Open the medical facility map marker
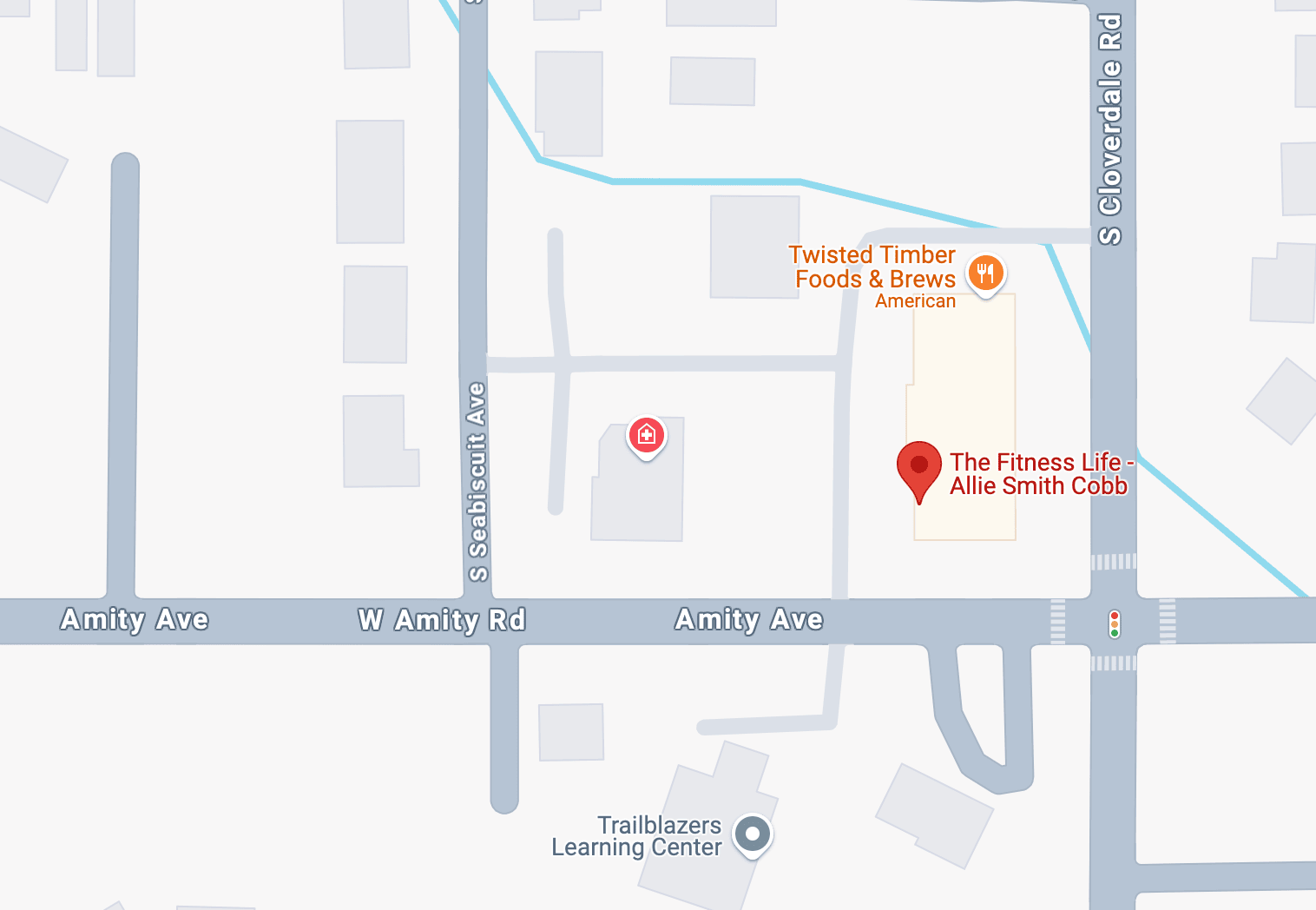1316x910 pixels. coord(647,434)
